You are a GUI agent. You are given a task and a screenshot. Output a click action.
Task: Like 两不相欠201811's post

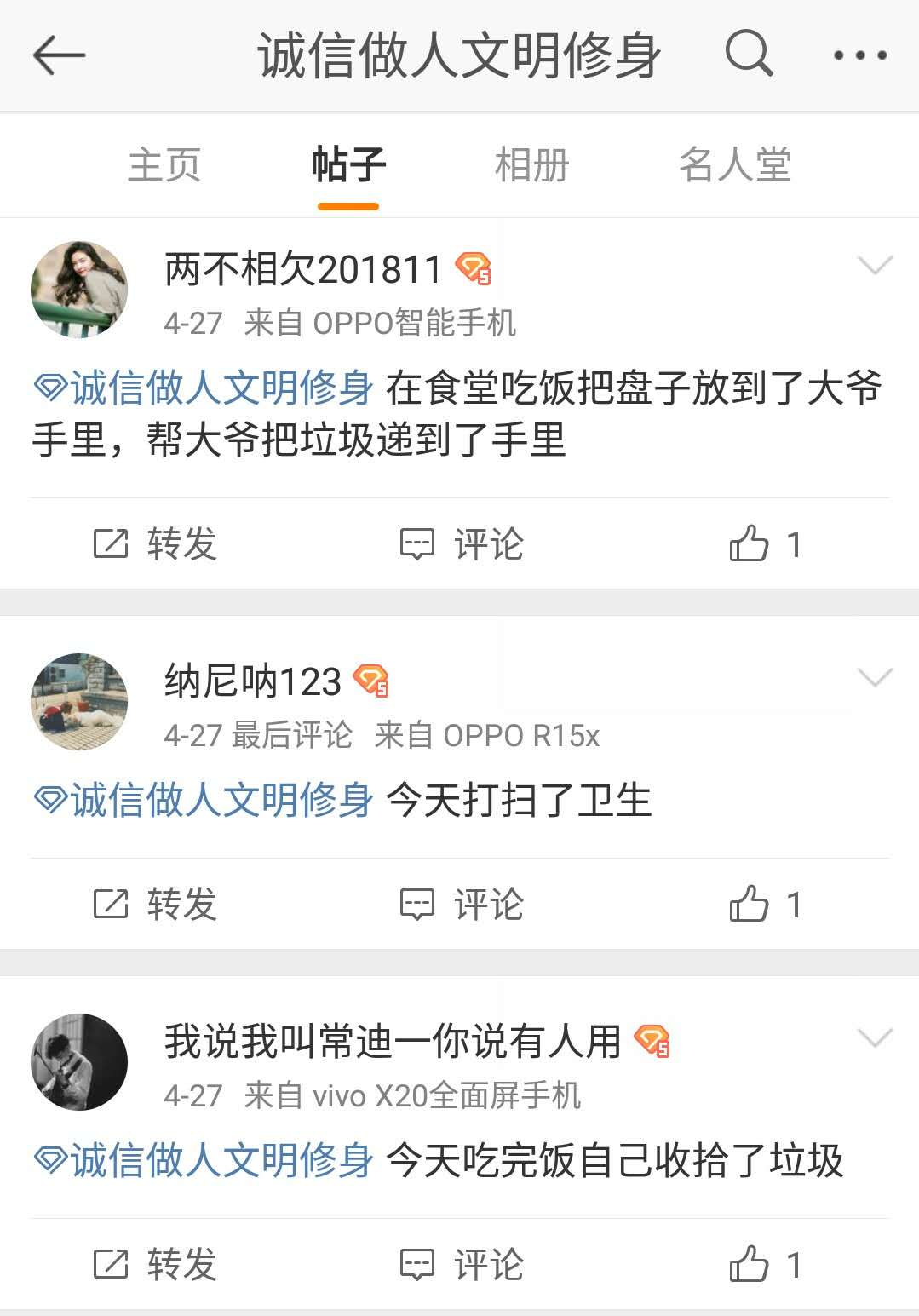(764, 543)
